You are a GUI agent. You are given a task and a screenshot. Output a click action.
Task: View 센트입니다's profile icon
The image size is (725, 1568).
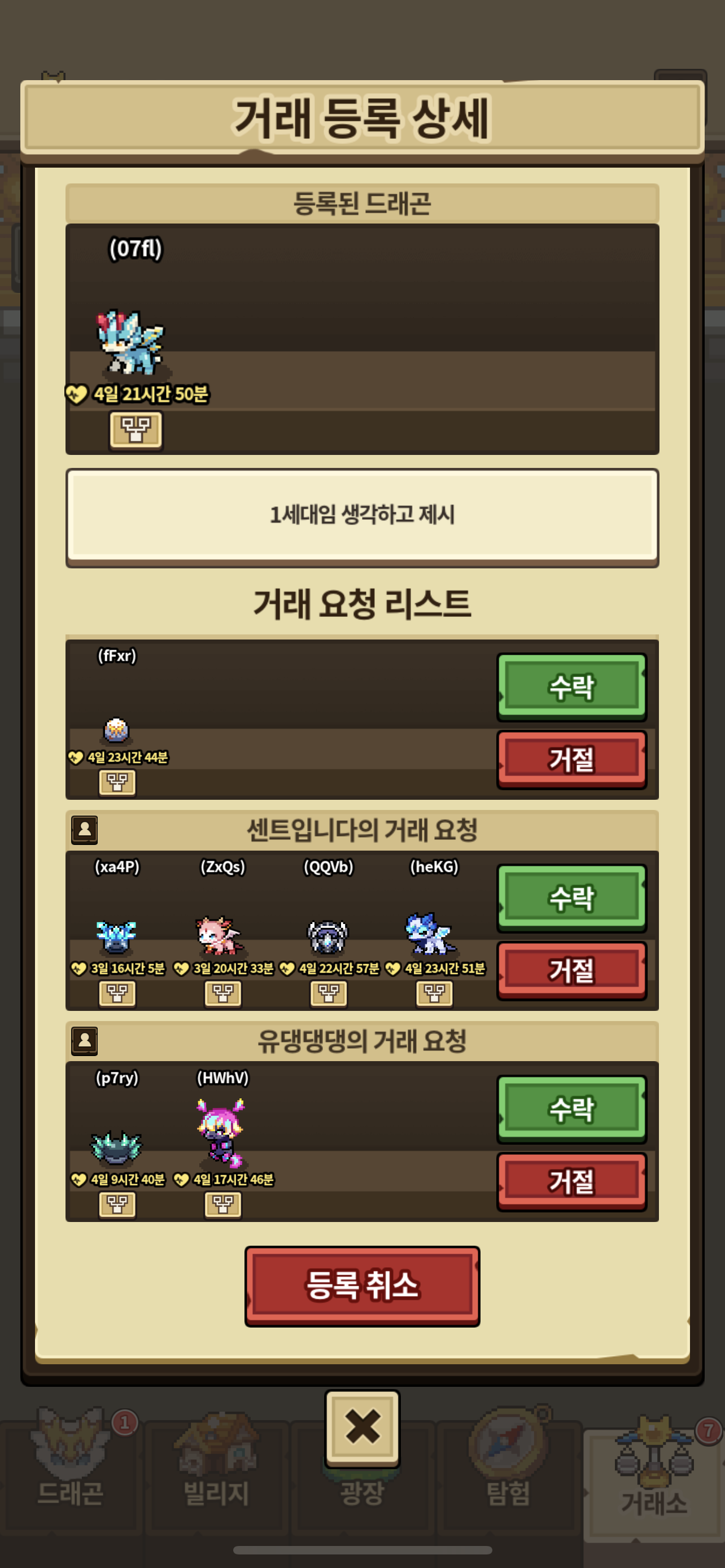(85, 830)
